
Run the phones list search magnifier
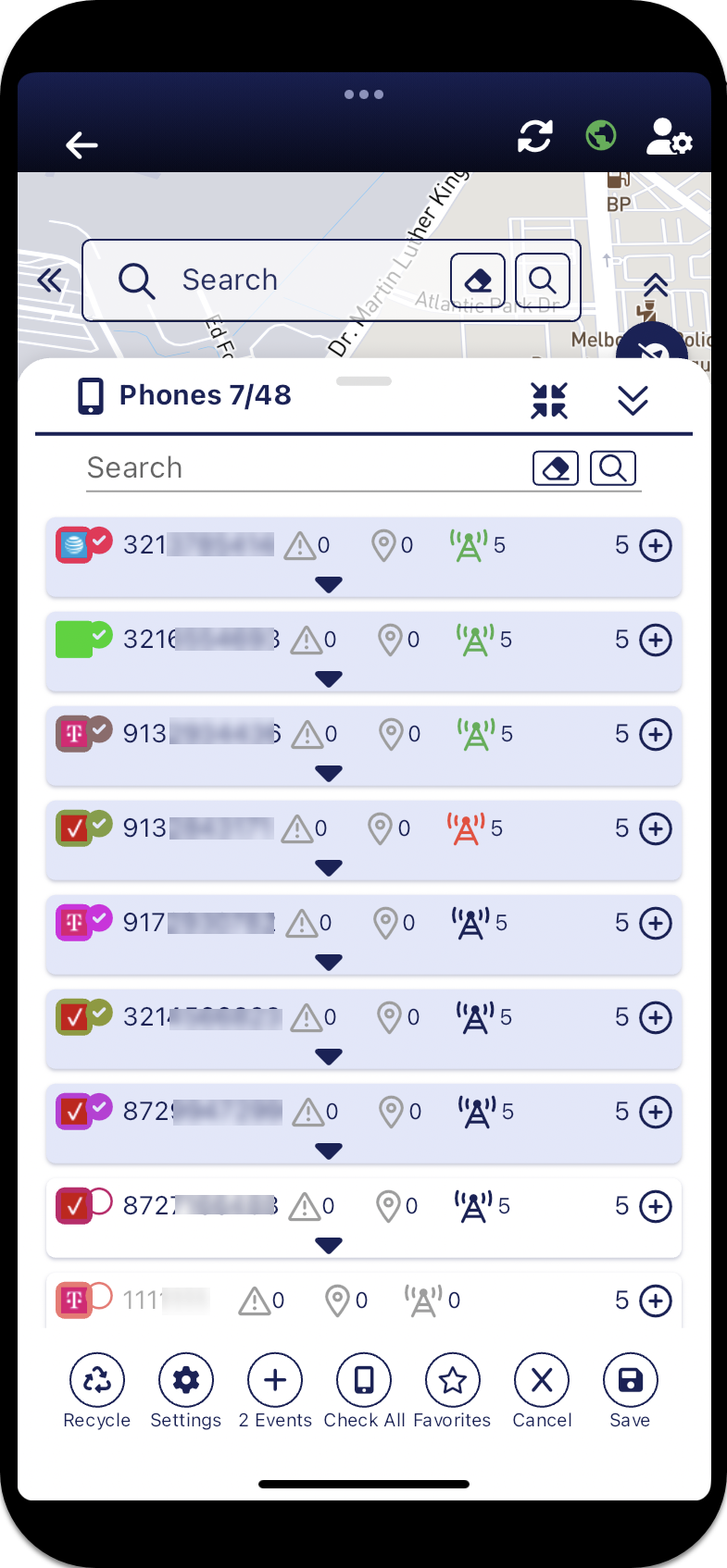coord(612,468)
